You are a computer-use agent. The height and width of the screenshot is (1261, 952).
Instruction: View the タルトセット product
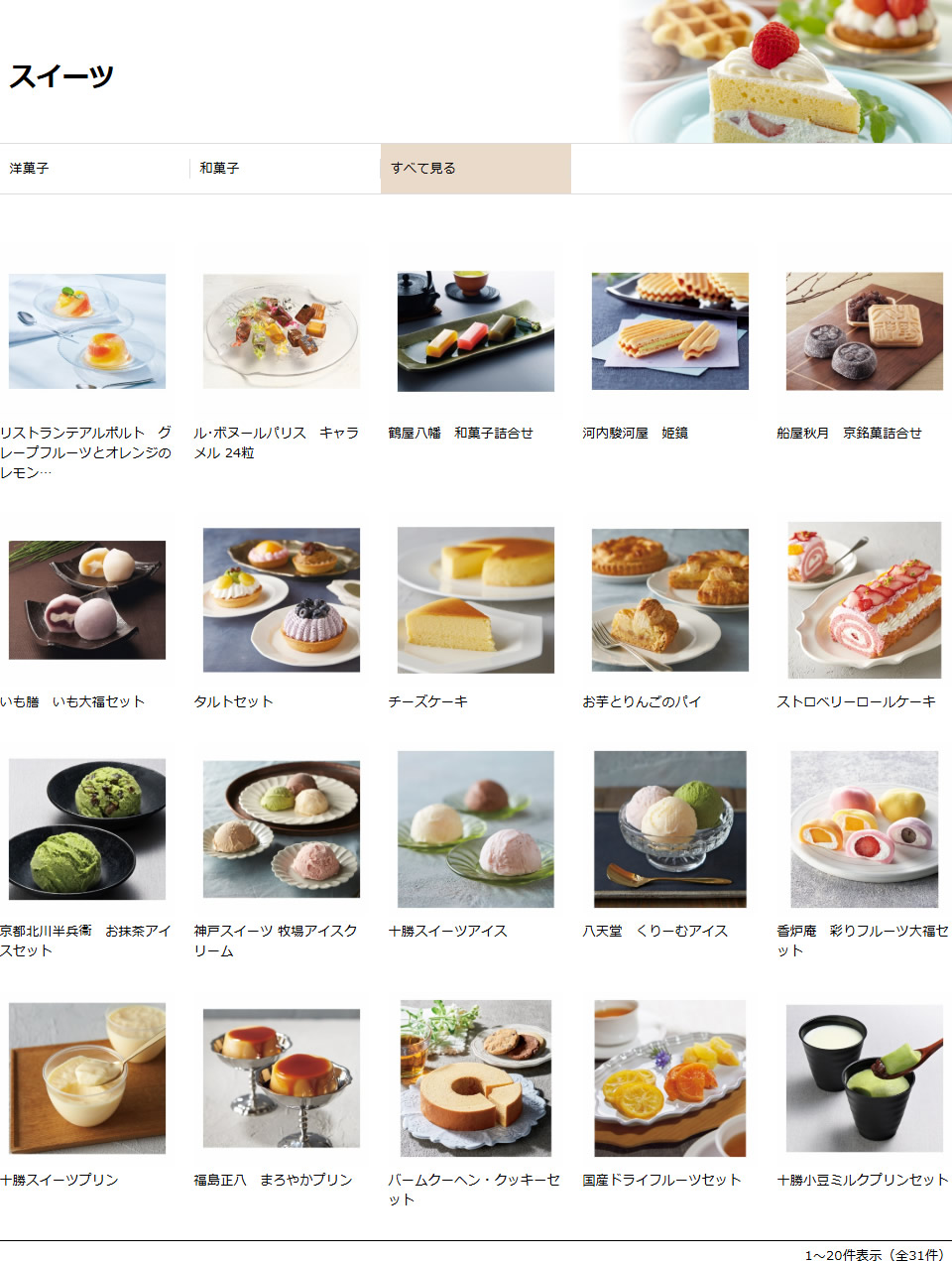pos(281,600)
